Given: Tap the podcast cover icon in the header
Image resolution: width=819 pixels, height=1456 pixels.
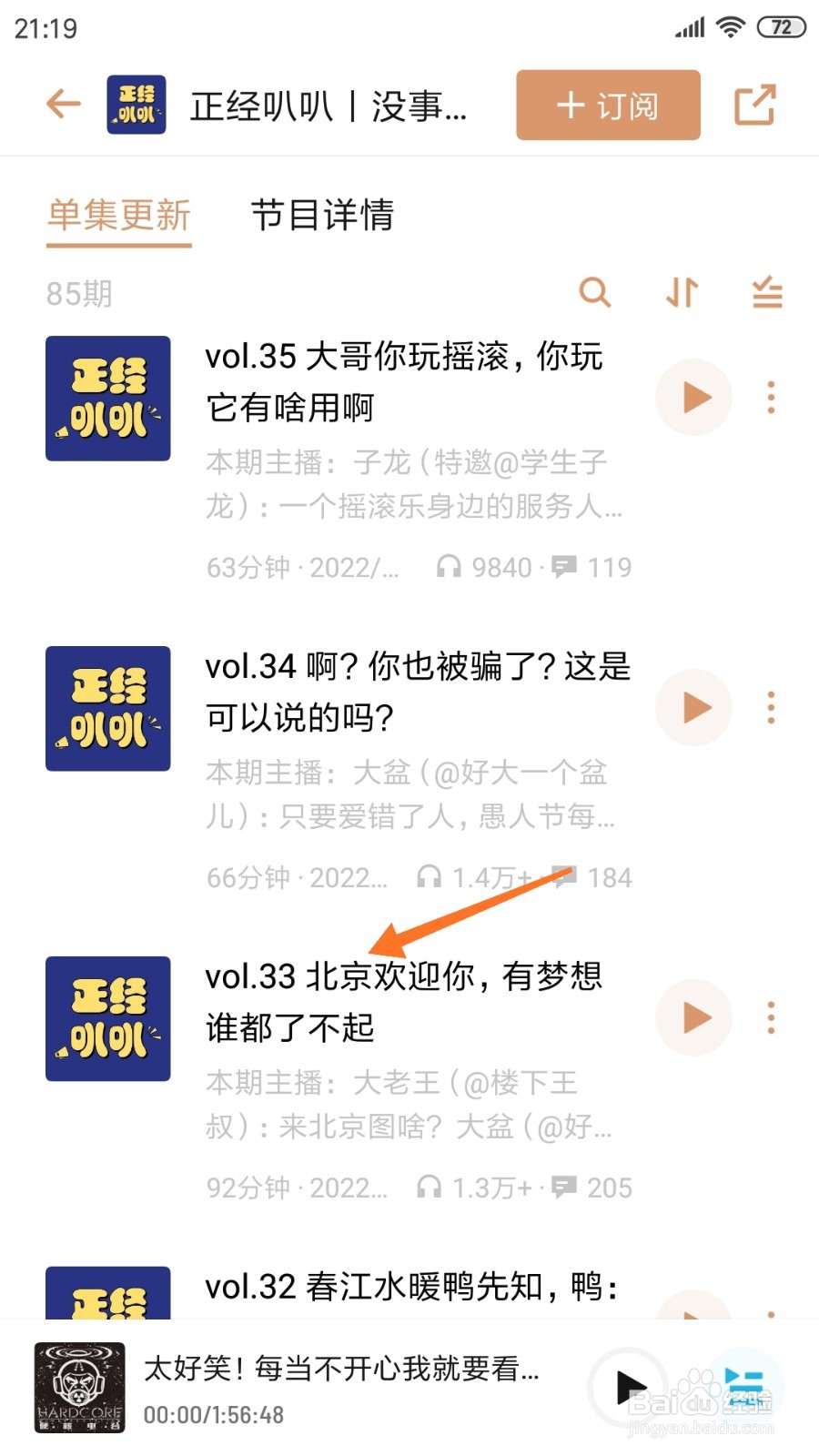Looking at the screenshot, I should tap(136, 104).
